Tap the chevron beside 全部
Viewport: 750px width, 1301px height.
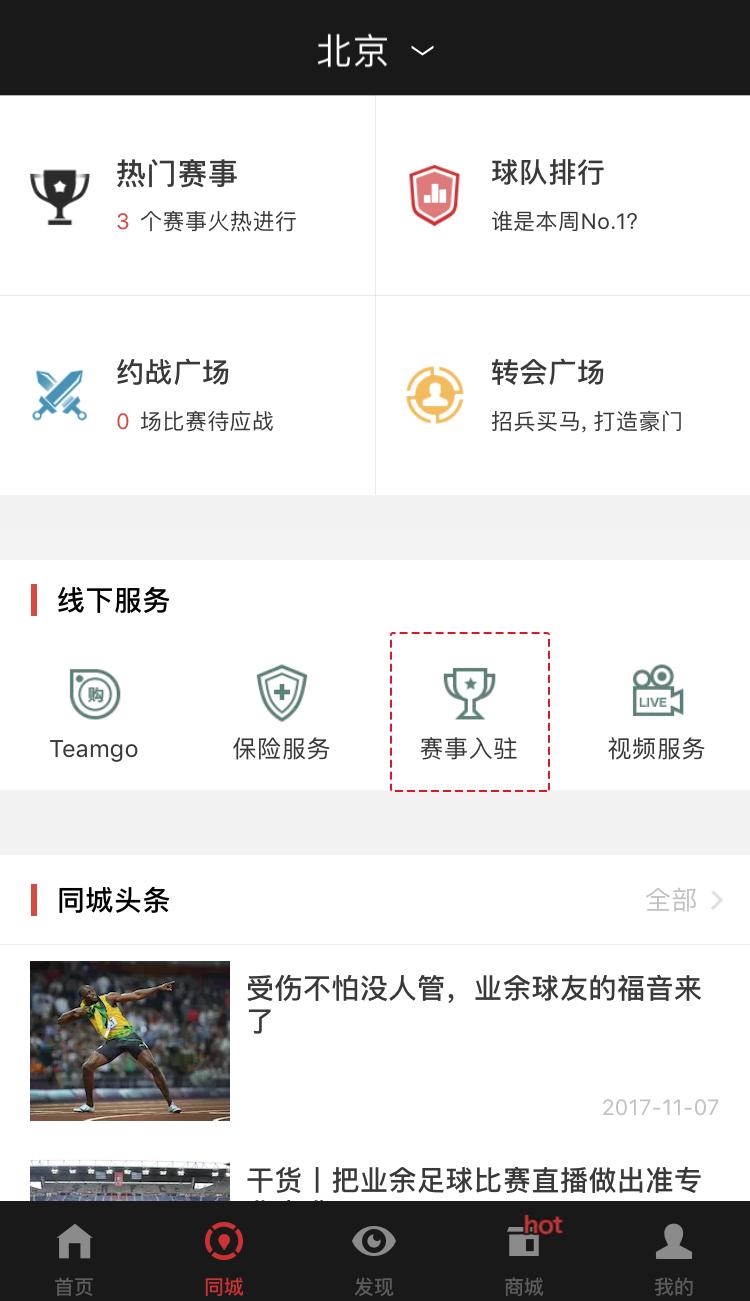point(716,900)
